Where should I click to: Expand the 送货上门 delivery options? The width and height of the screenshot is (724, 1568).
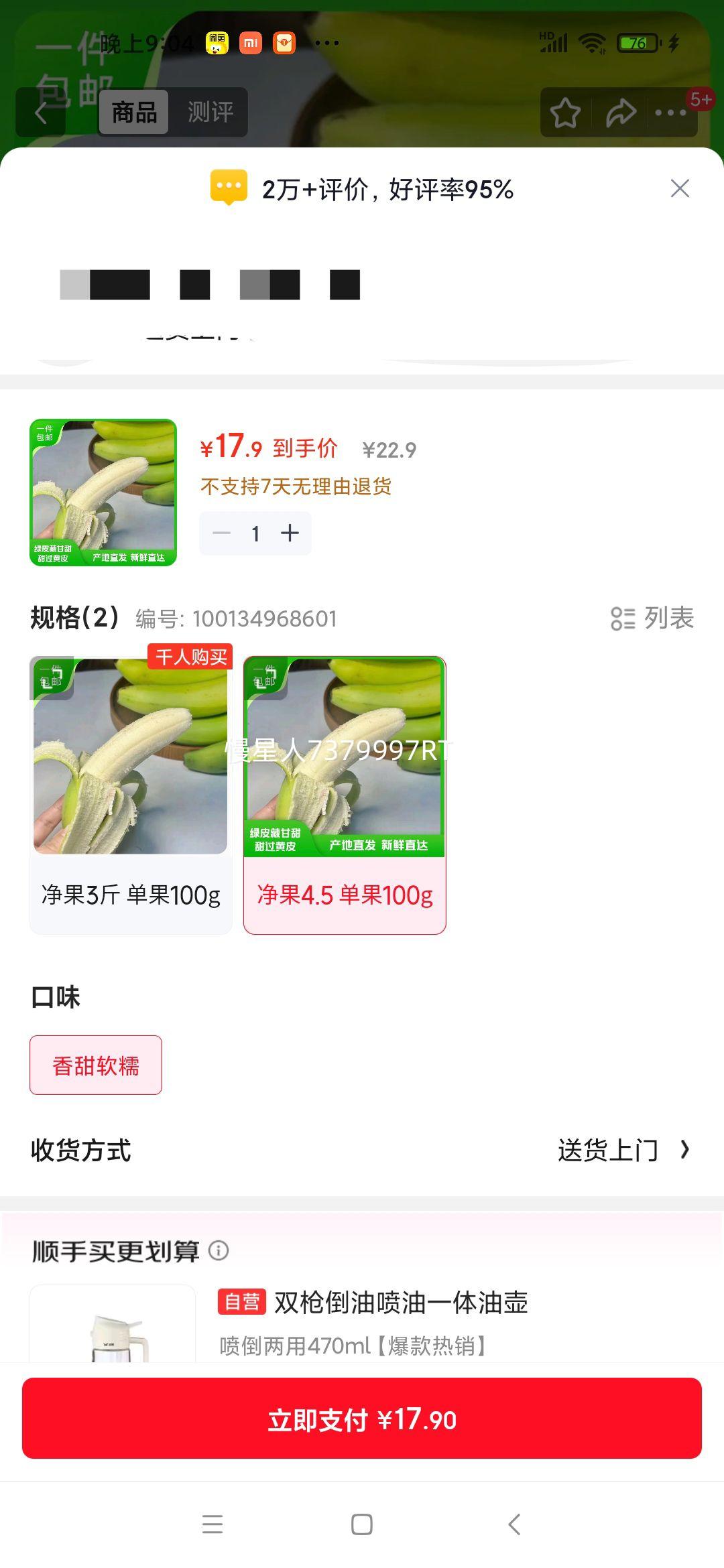coord(623,1149)
